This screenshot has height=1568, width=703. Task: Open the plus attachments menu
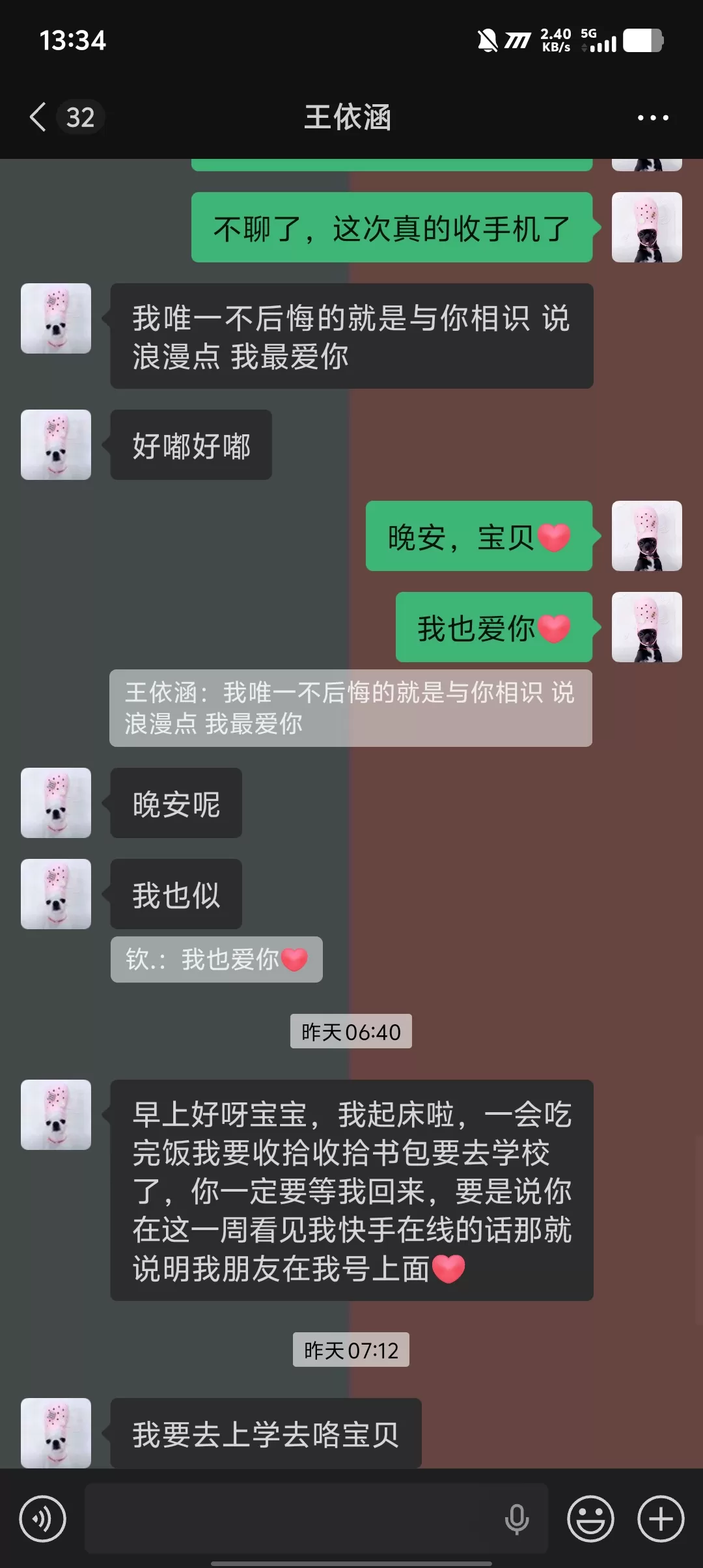[x=660, y=1519]
